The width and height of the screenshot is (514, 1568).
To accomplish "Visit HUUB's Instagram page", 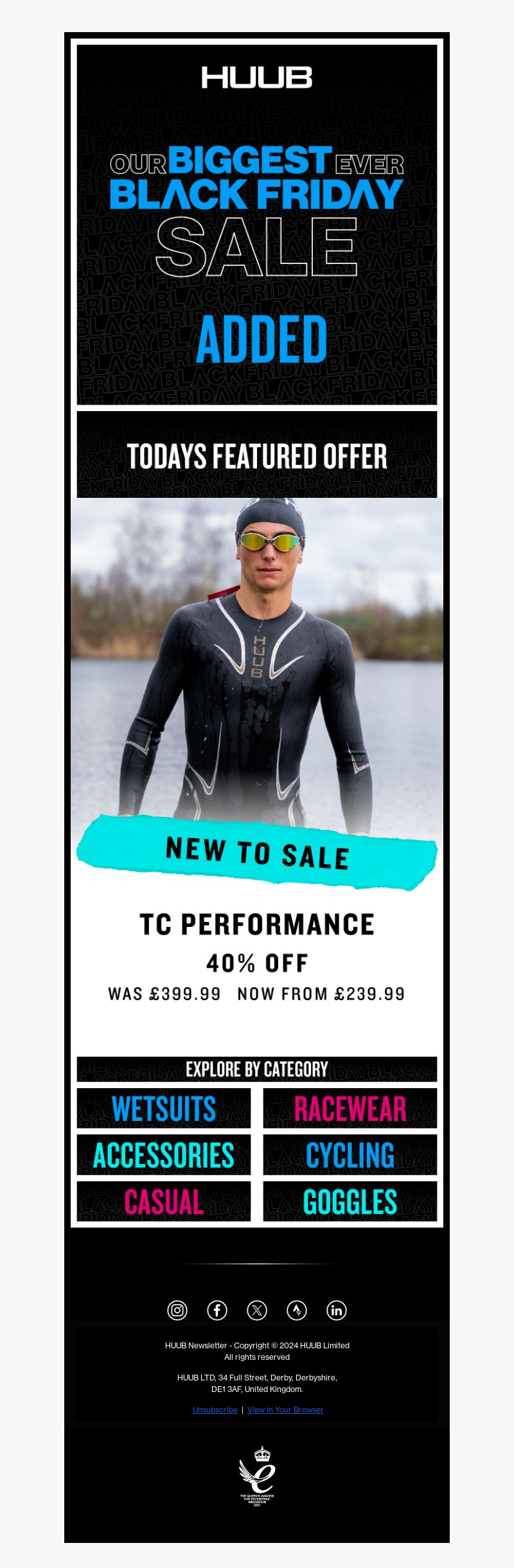I will click(x=177, y=1310).
